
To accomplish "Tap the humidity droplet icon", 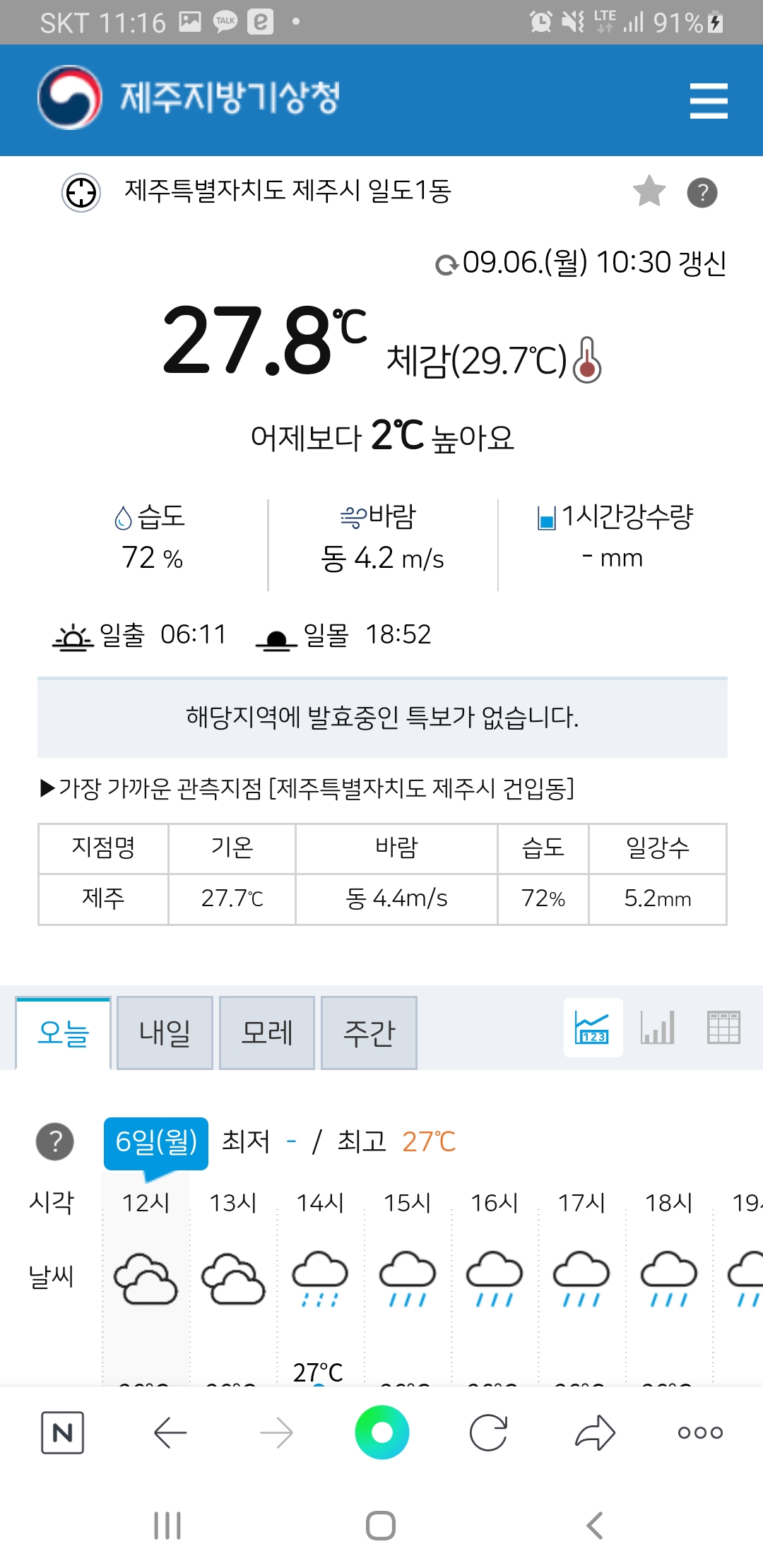I will coord(124,518).
